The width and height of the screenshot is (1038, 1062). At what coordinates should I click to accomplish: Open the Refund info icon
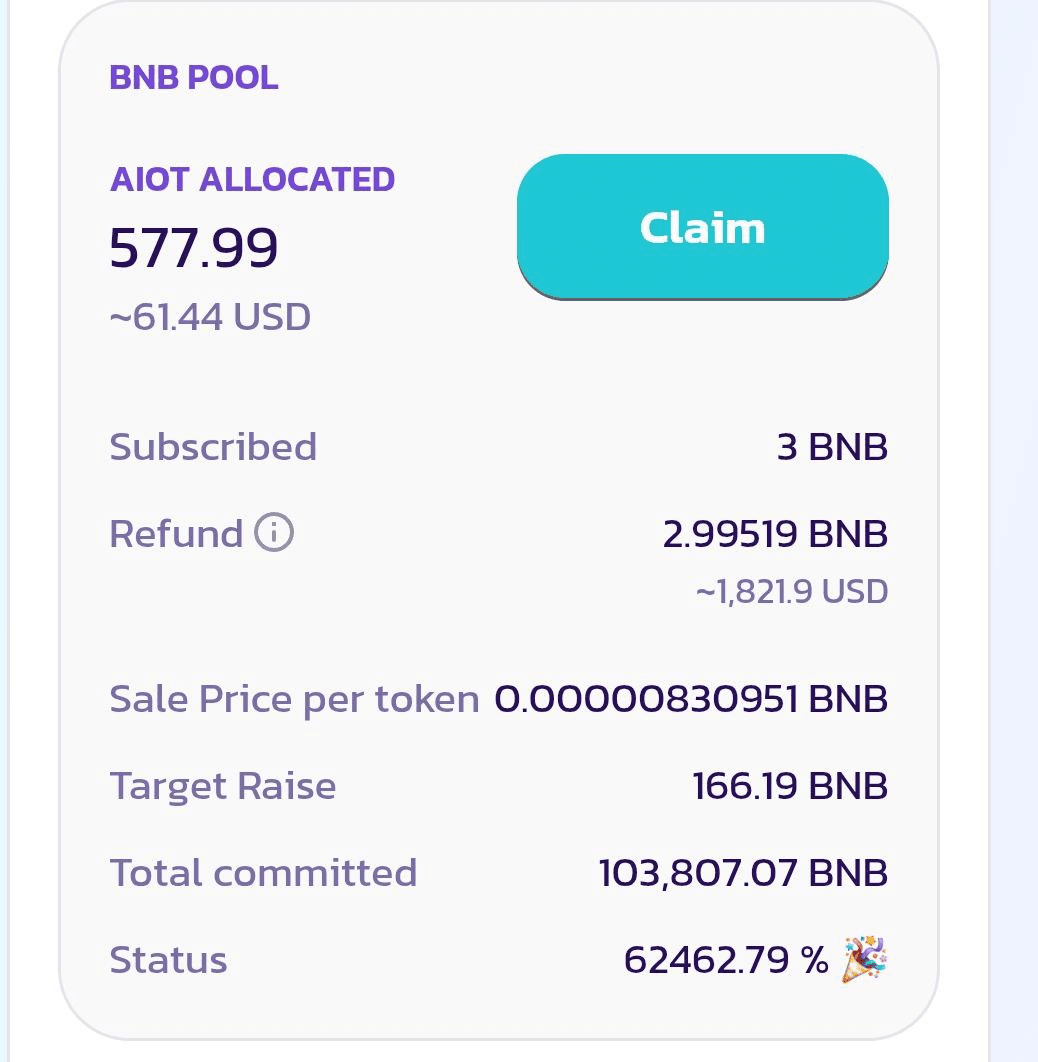[274, 533]
